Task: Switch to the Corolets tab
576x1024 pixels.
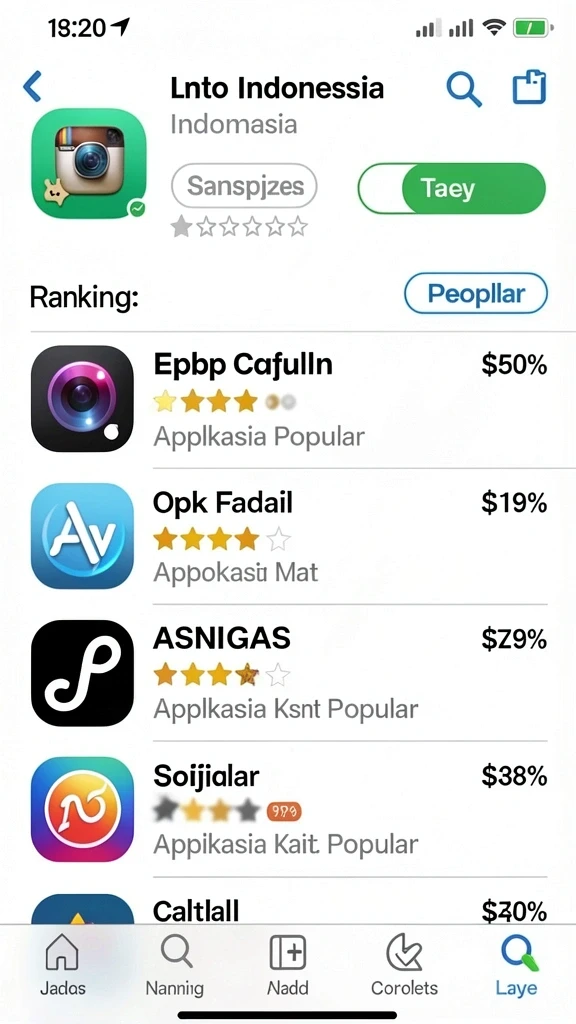Action: [x=404, y=964]
